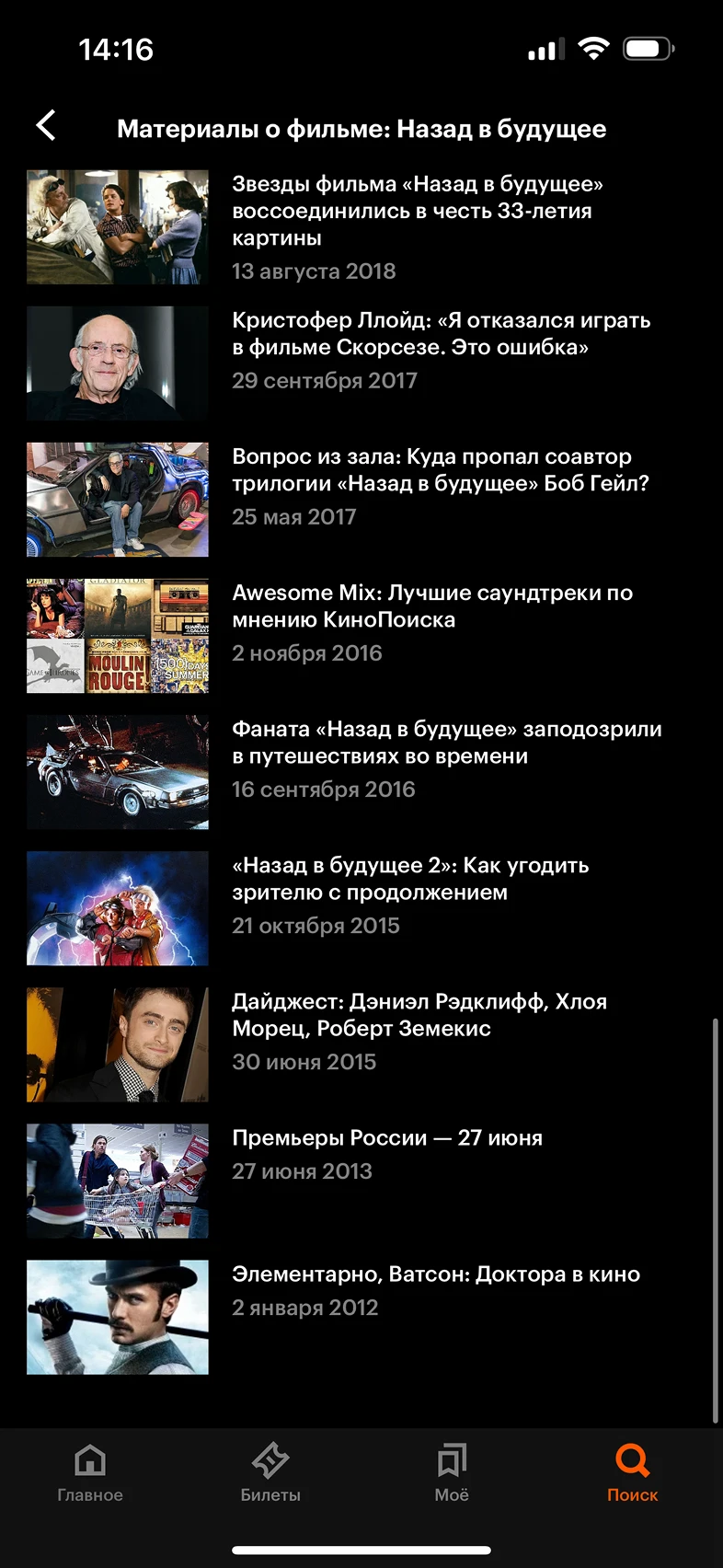Open Элементарно, Ватсон: Доктора в кино article
The image size is (723, 1568).
point(435,1274)
